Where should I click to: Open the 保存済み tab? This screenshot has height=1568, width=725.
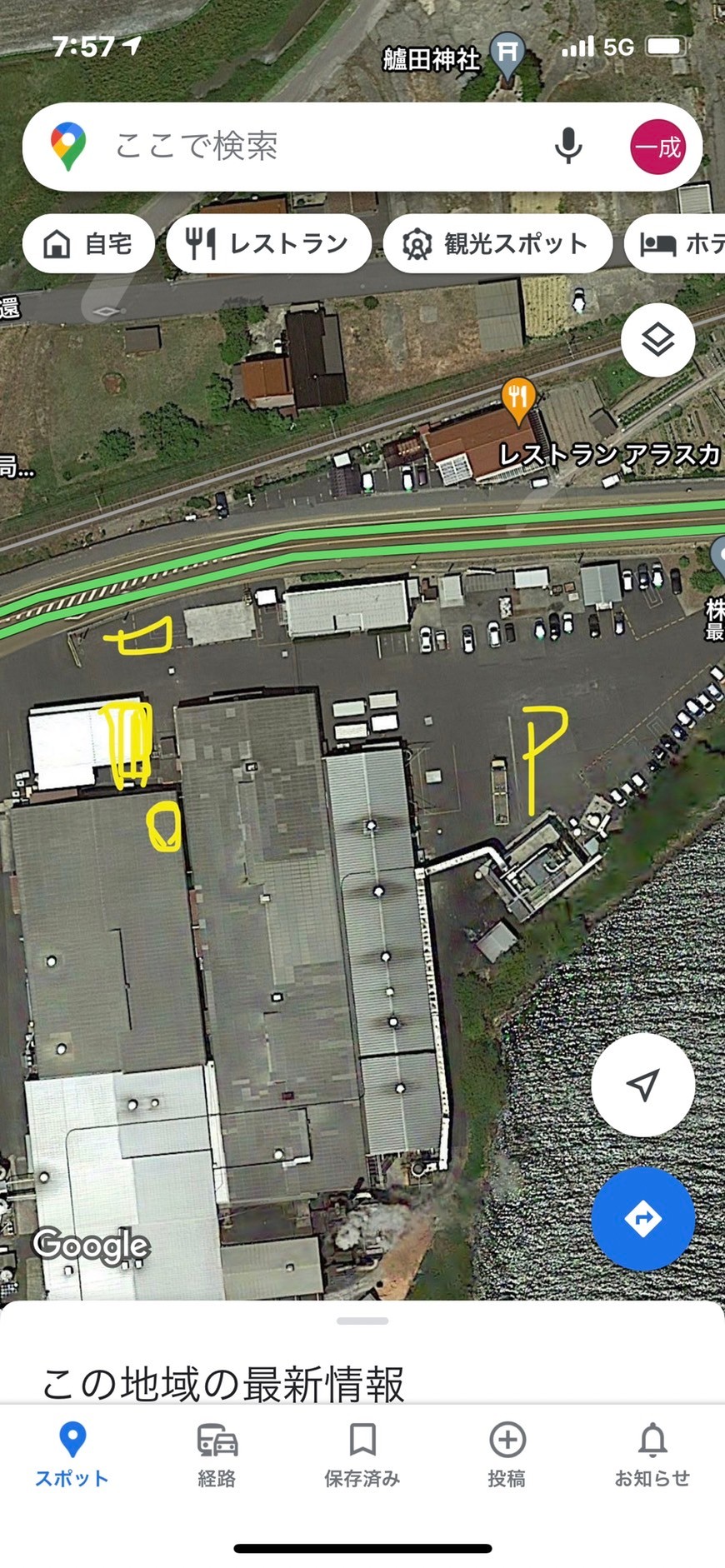point(362,1456)
